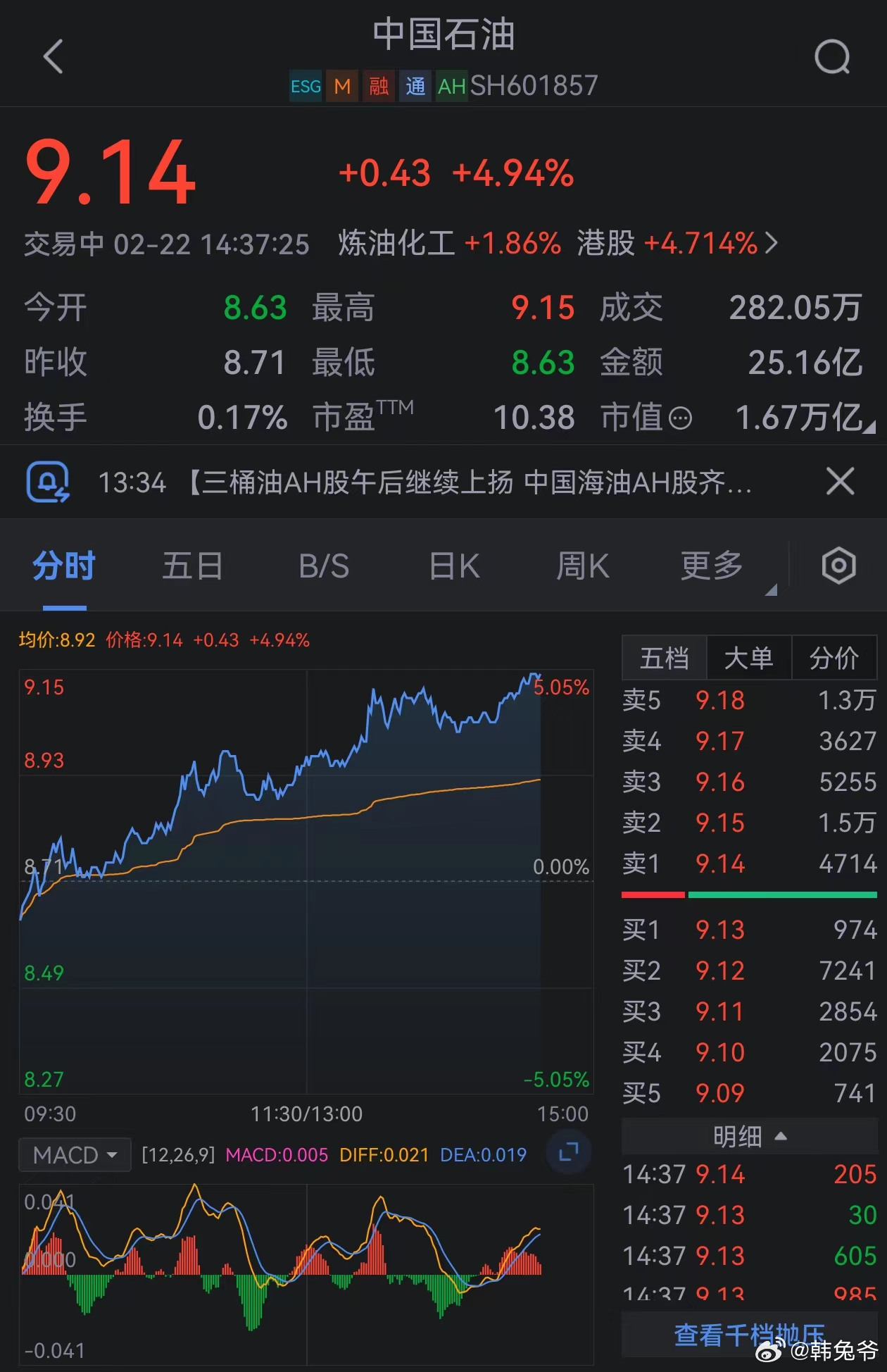
Task: Expand the MACD chart to fullscreen
Action: 567,1154
